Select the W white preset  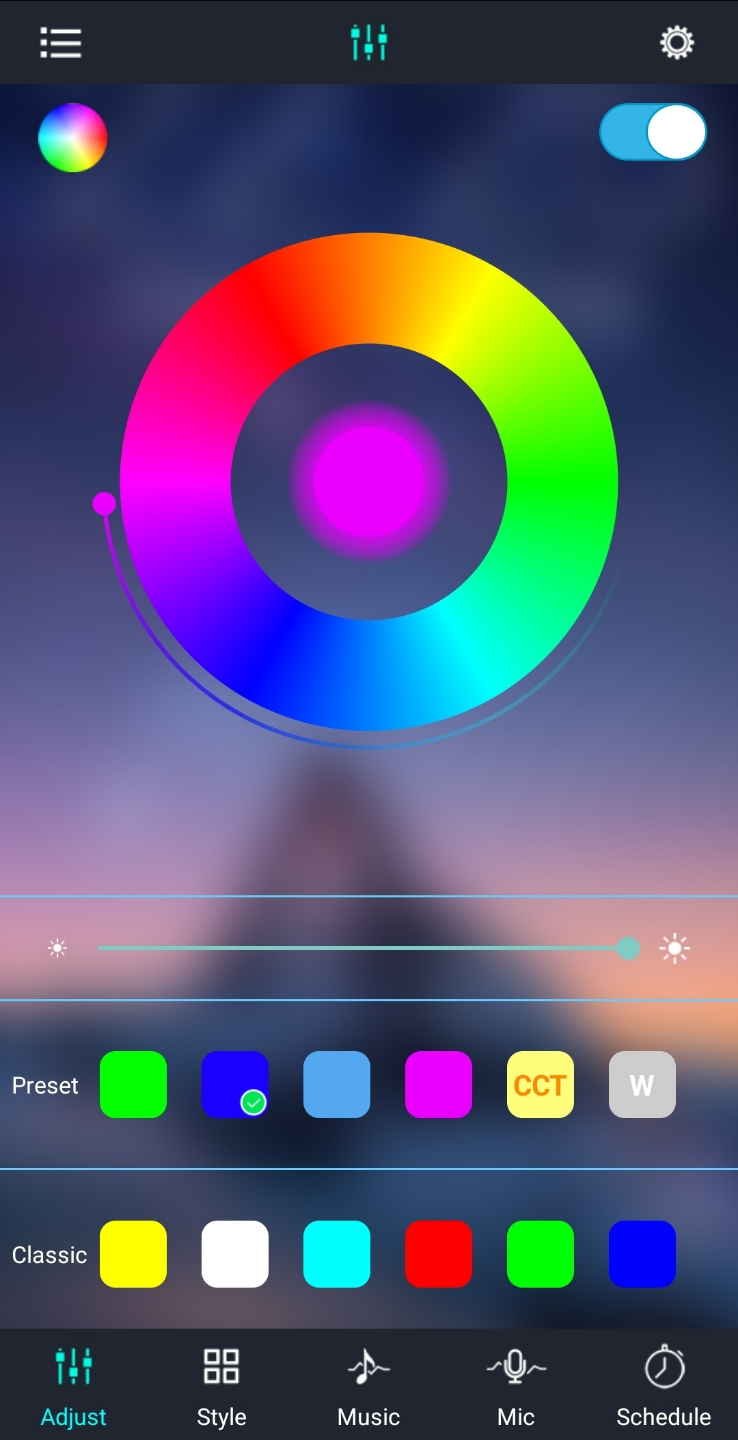click(x=642, y=1084)
